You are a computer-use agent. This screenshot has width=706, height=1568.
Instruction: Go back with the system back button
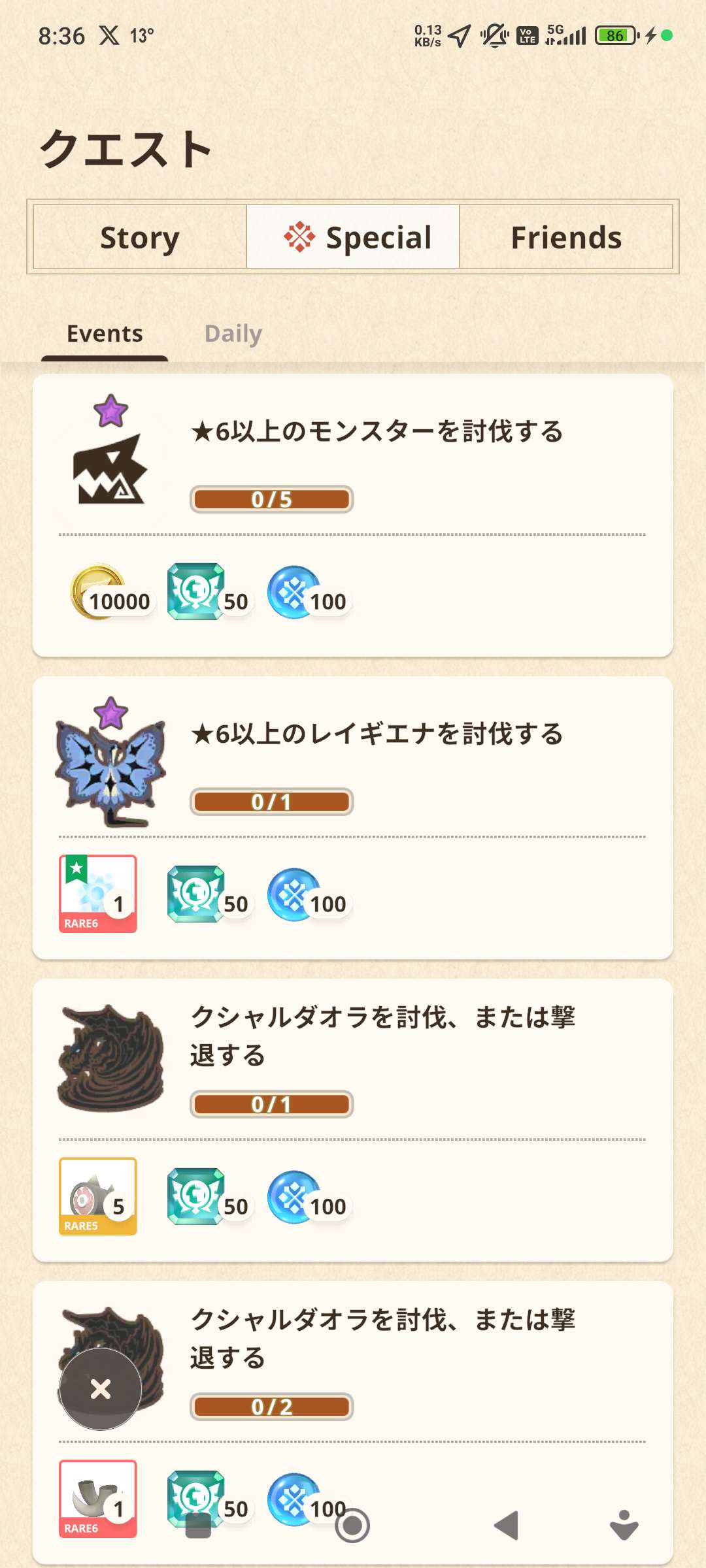[x=507, y=1526]
